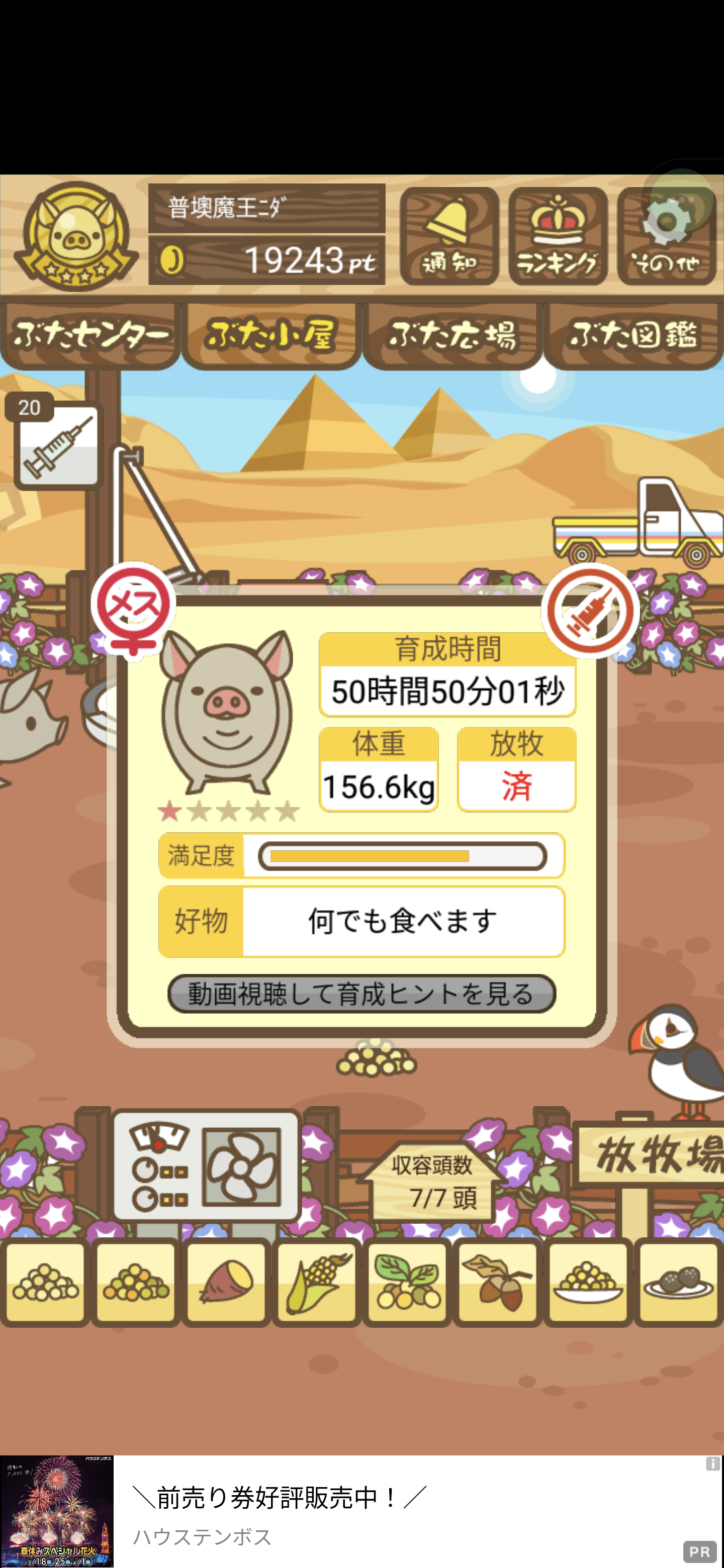Select the corn feed

[316, 1282]
